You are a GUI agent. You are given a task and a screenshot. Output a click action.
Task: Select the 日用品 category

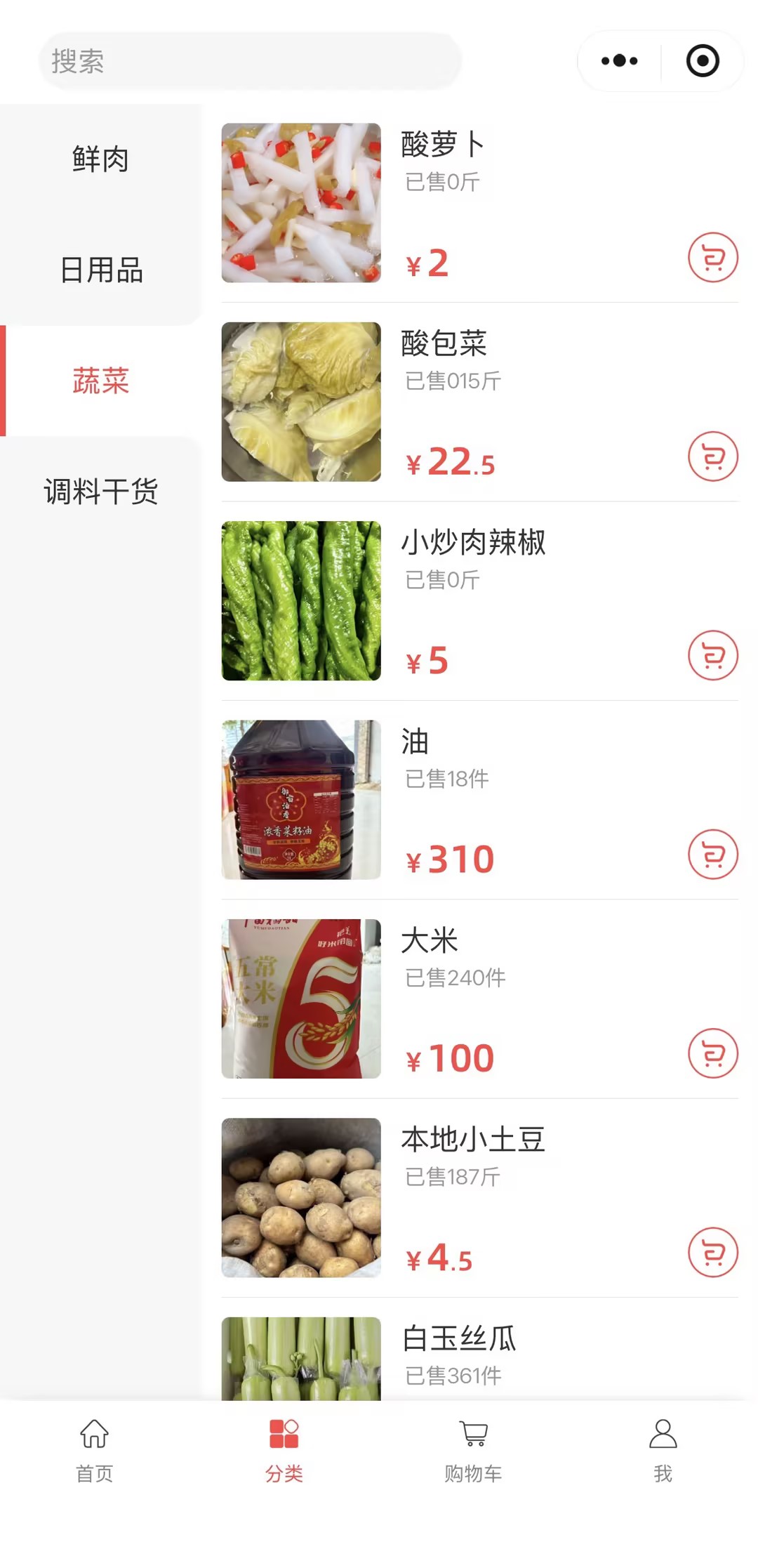tap(100, 270)
